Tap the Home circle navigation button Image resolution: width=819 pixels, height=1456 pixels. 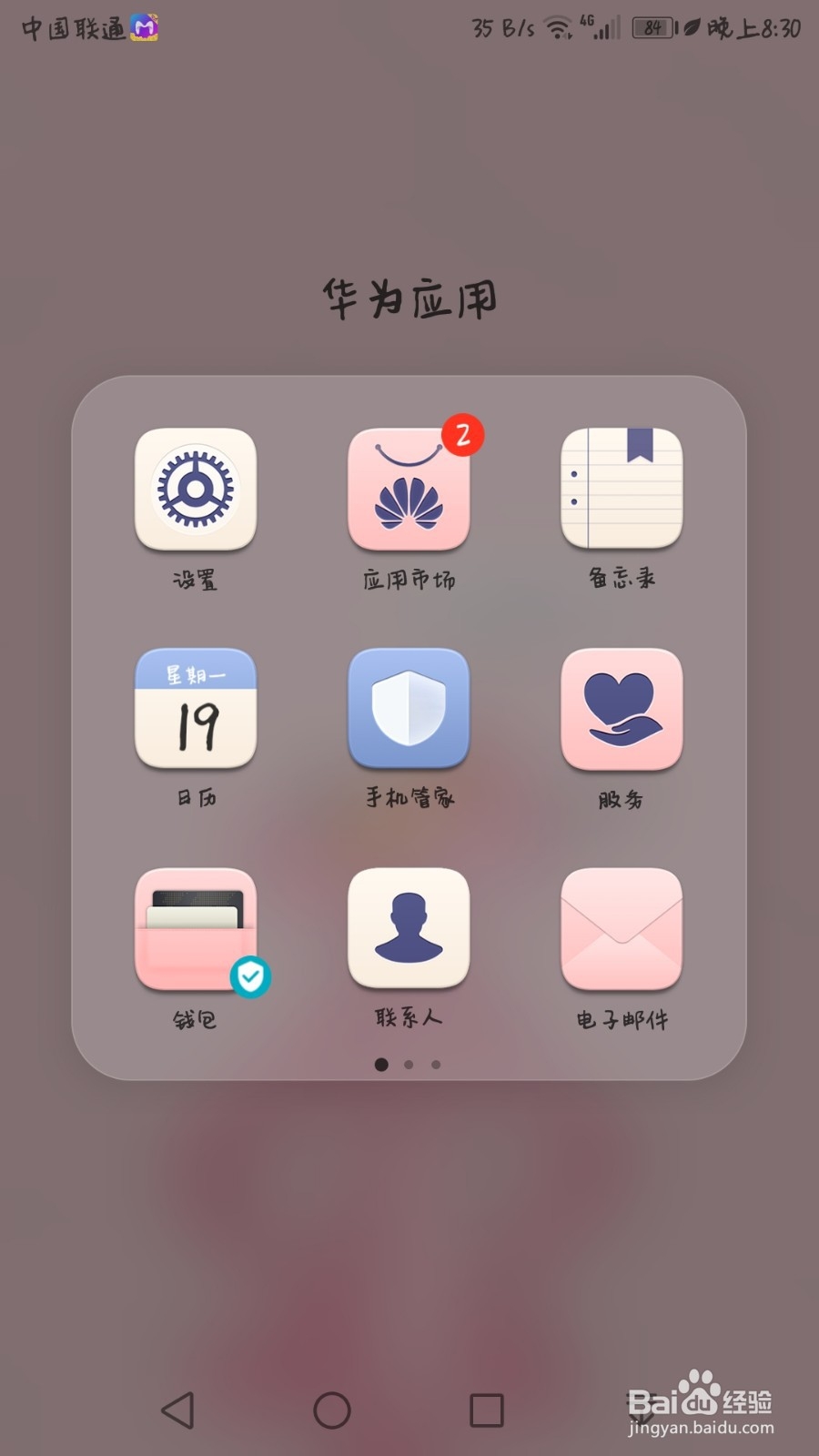[x=329, y=1407]
